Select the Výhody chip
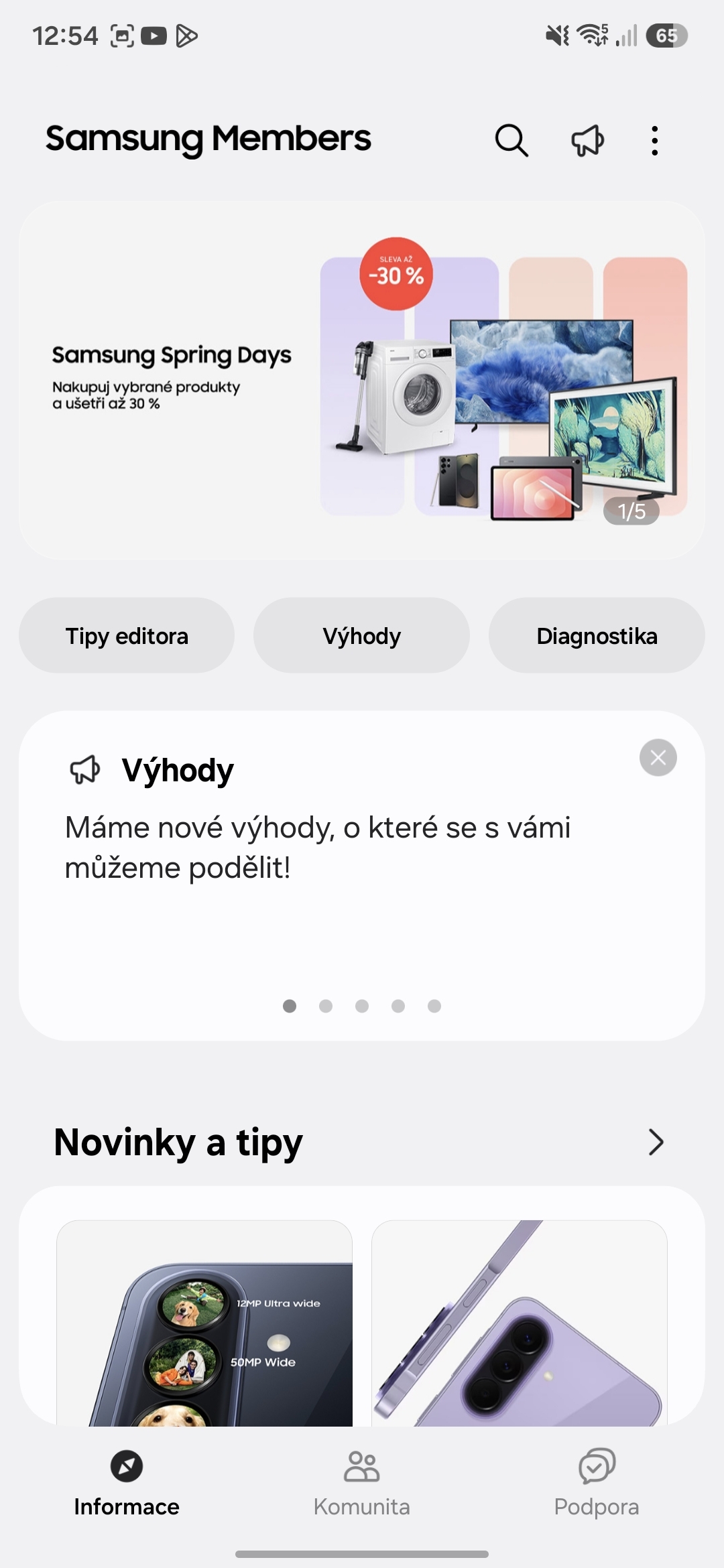The width and height of the screenshot is (724, 1568). pyautogui.click(x=361, y=635)
